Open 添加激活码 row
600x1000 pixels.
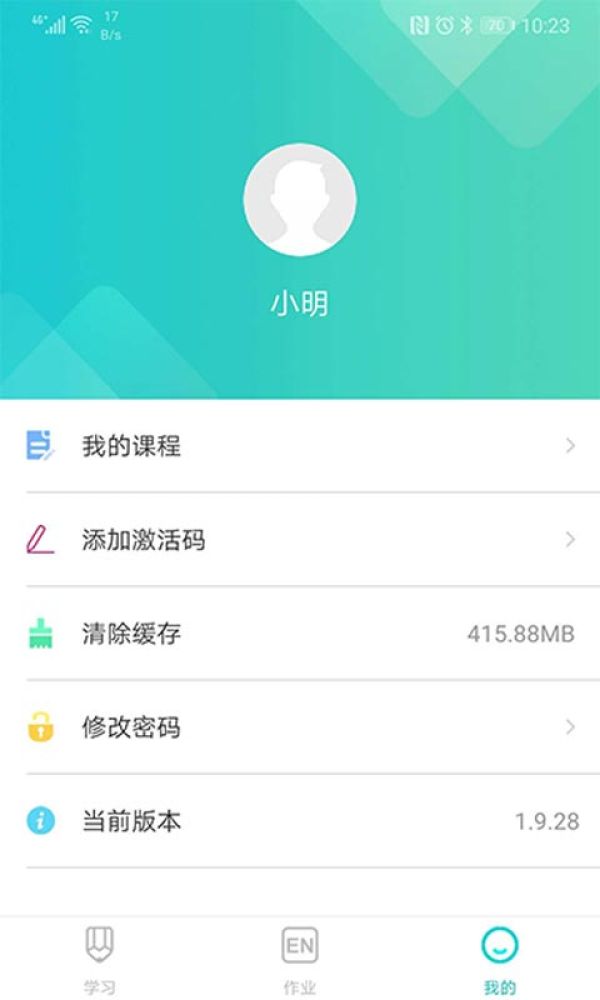[x=300, y=540]
